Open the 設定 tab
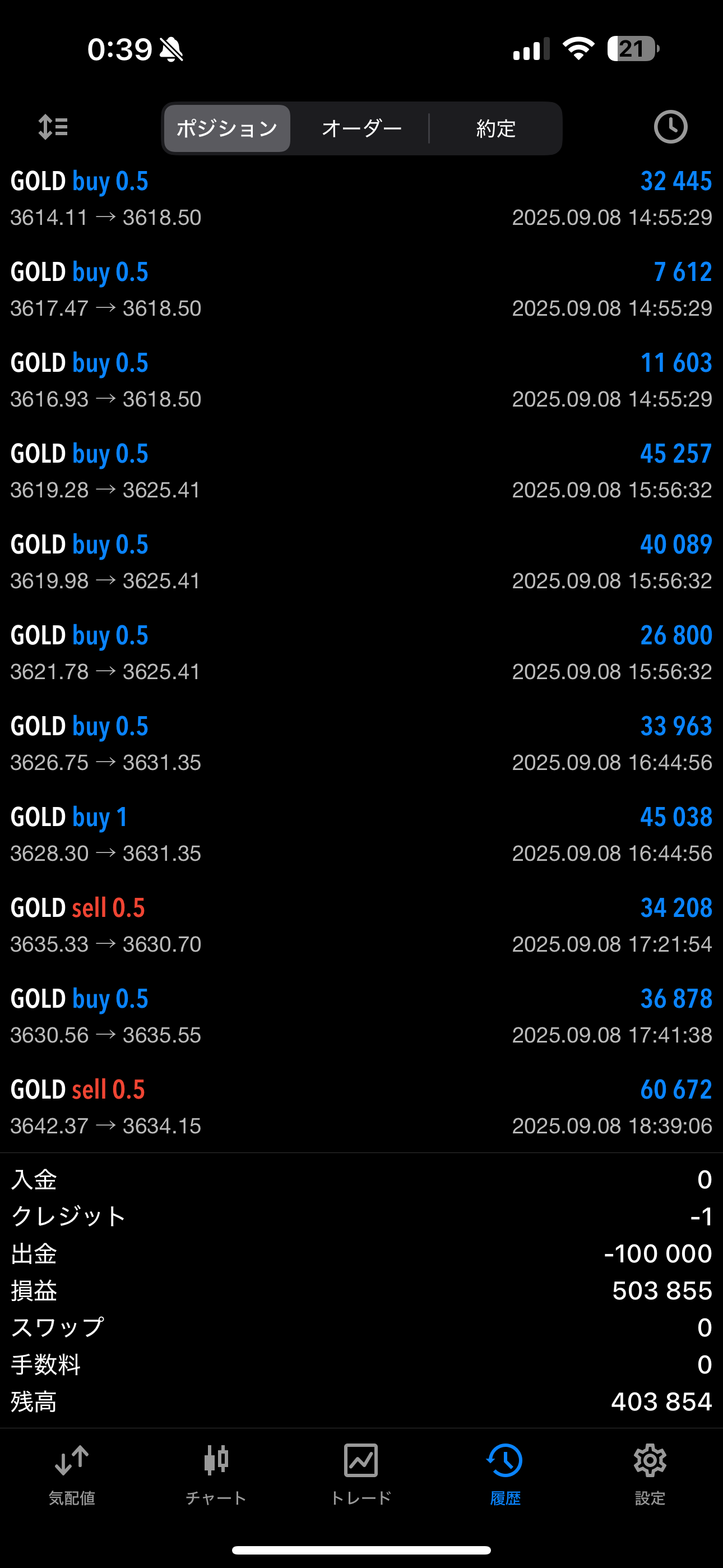The height and width of the screenshot is (1568, 723). click(x=650, y=1475)
